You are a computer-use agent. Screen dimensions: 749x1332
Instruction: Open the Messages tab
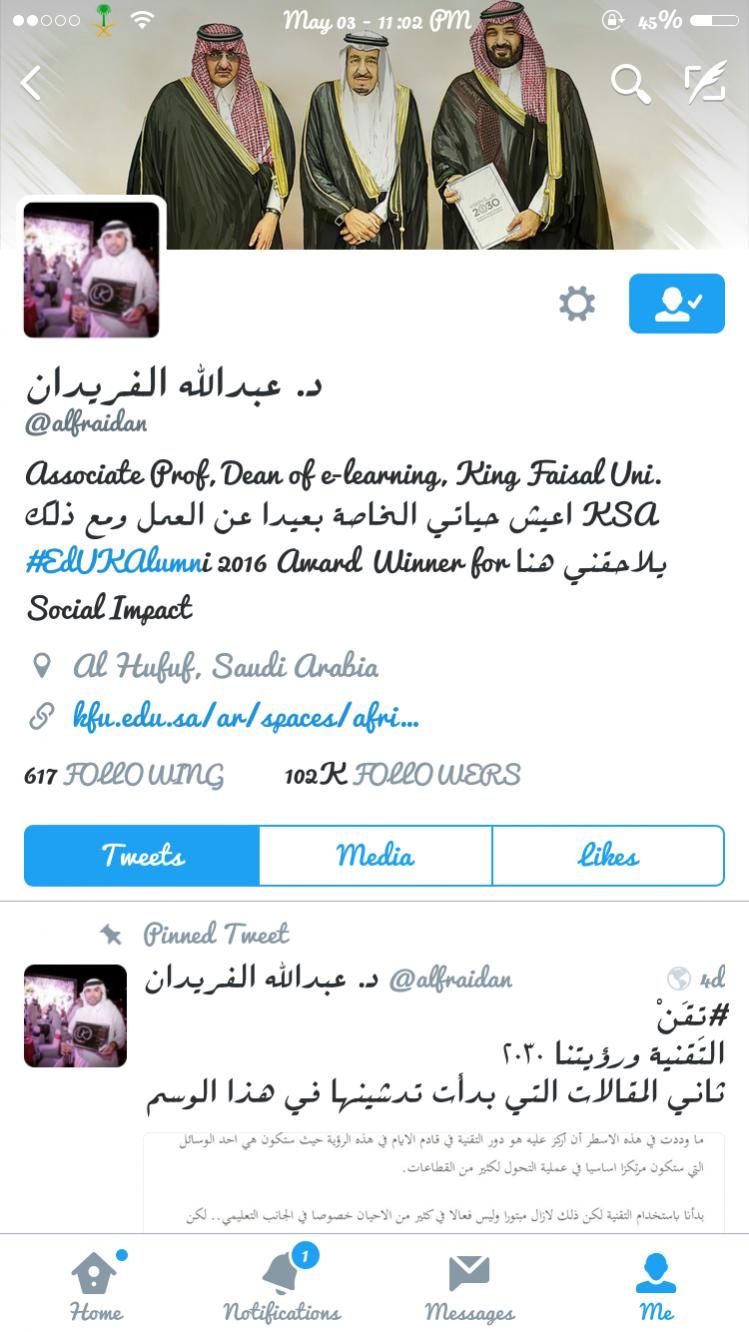(469, 1284)
